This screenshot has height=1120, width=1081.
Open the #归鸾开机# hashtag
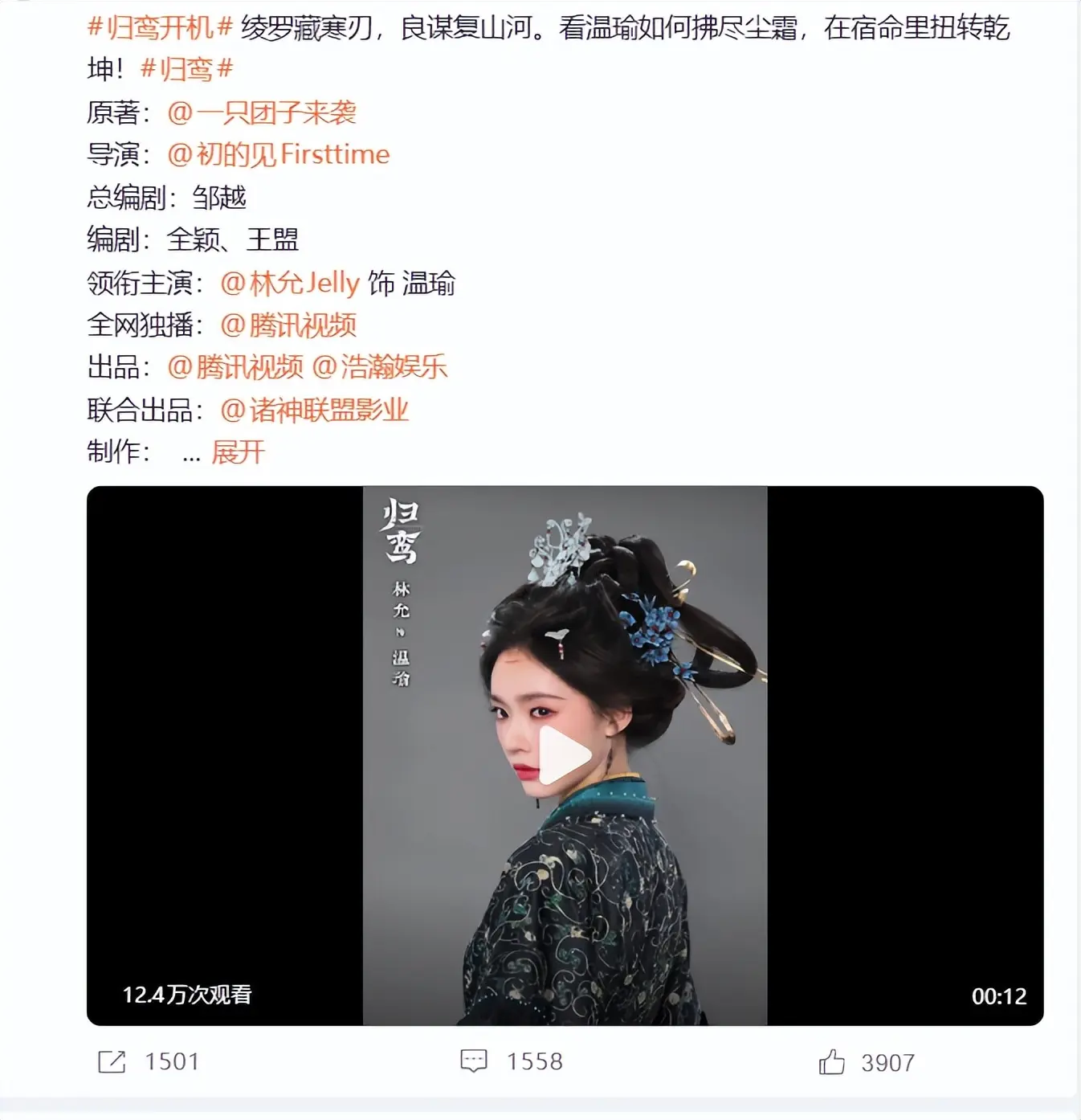pyautogui.click(x=160, y=28)
